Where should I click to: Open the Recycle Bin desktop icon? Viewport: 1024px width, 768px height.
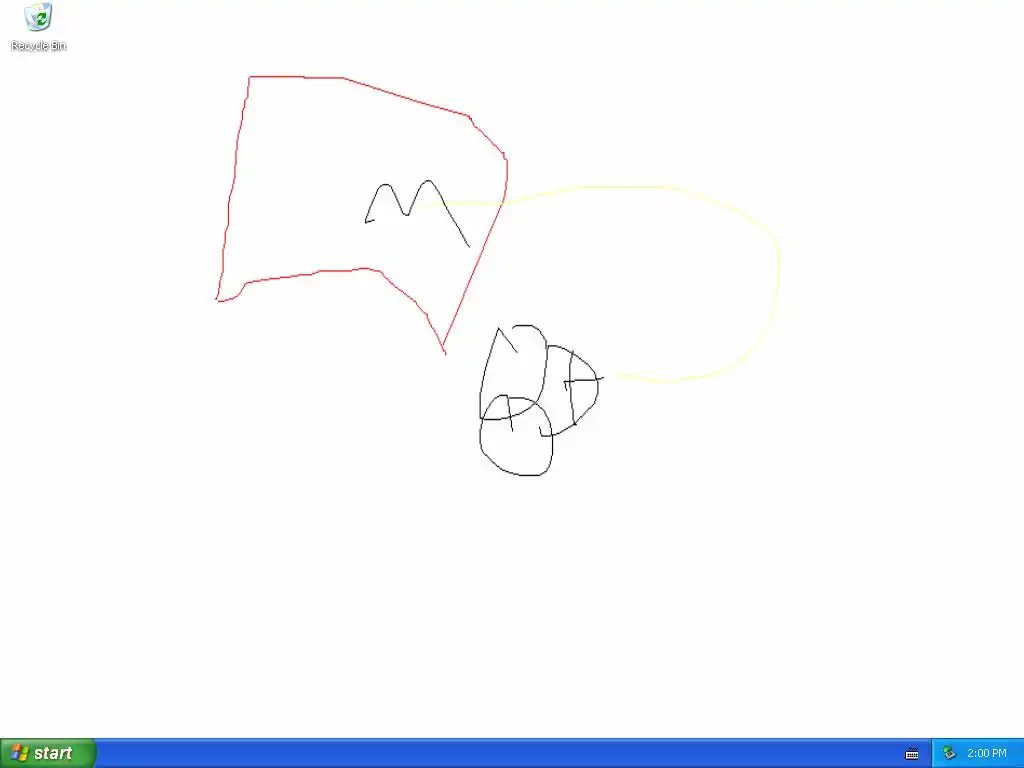pos(38,20)
